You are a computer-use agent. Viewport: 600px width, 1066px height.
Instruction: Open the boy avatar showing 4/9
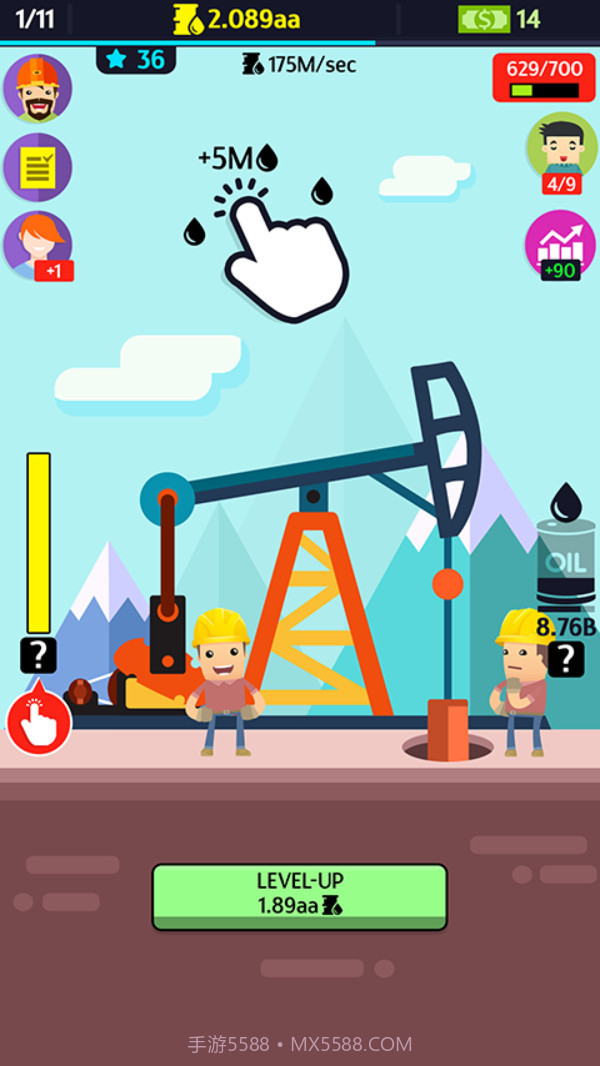pos(561,150)
